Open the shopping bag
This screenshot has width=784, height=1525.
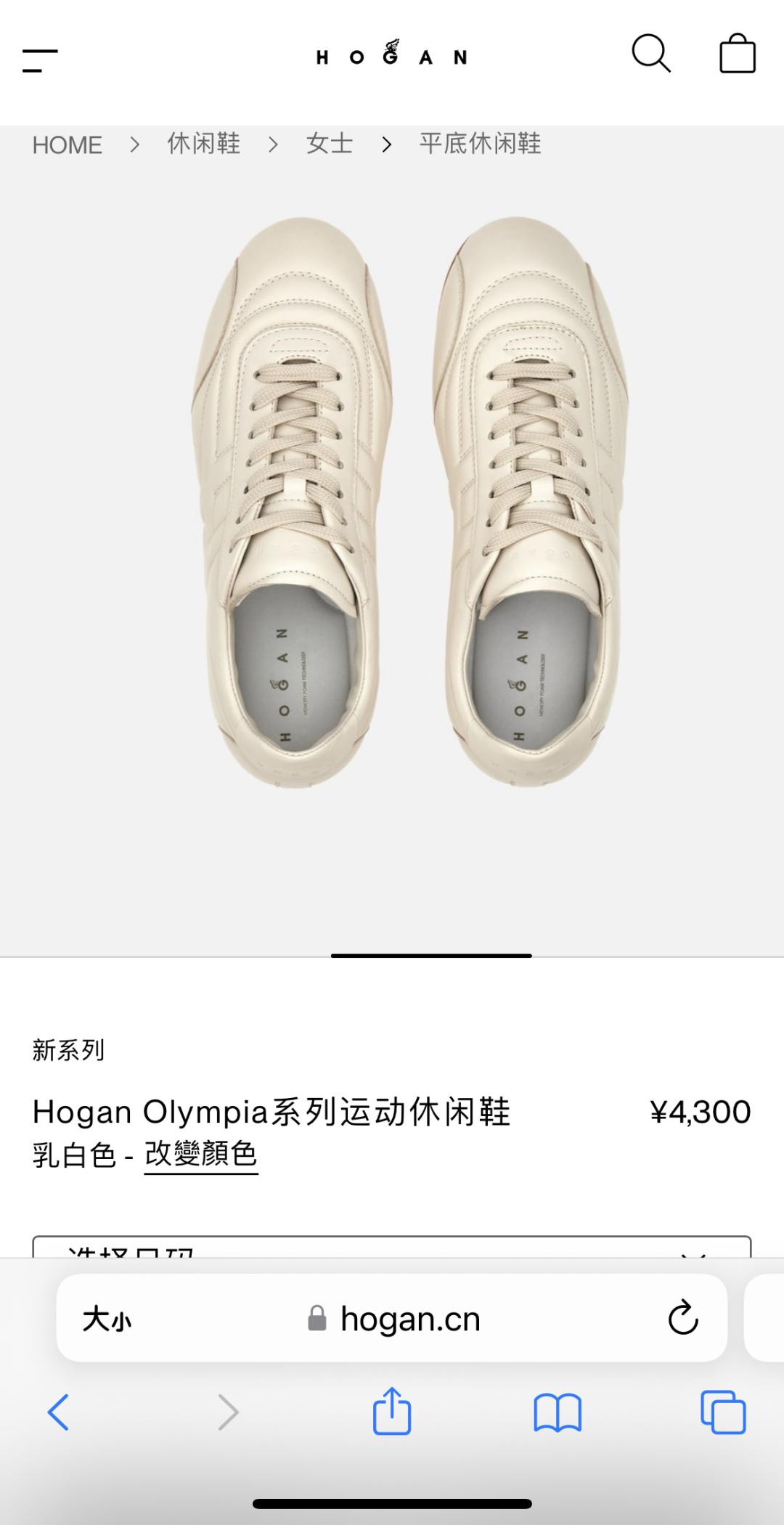pos(737,54)
